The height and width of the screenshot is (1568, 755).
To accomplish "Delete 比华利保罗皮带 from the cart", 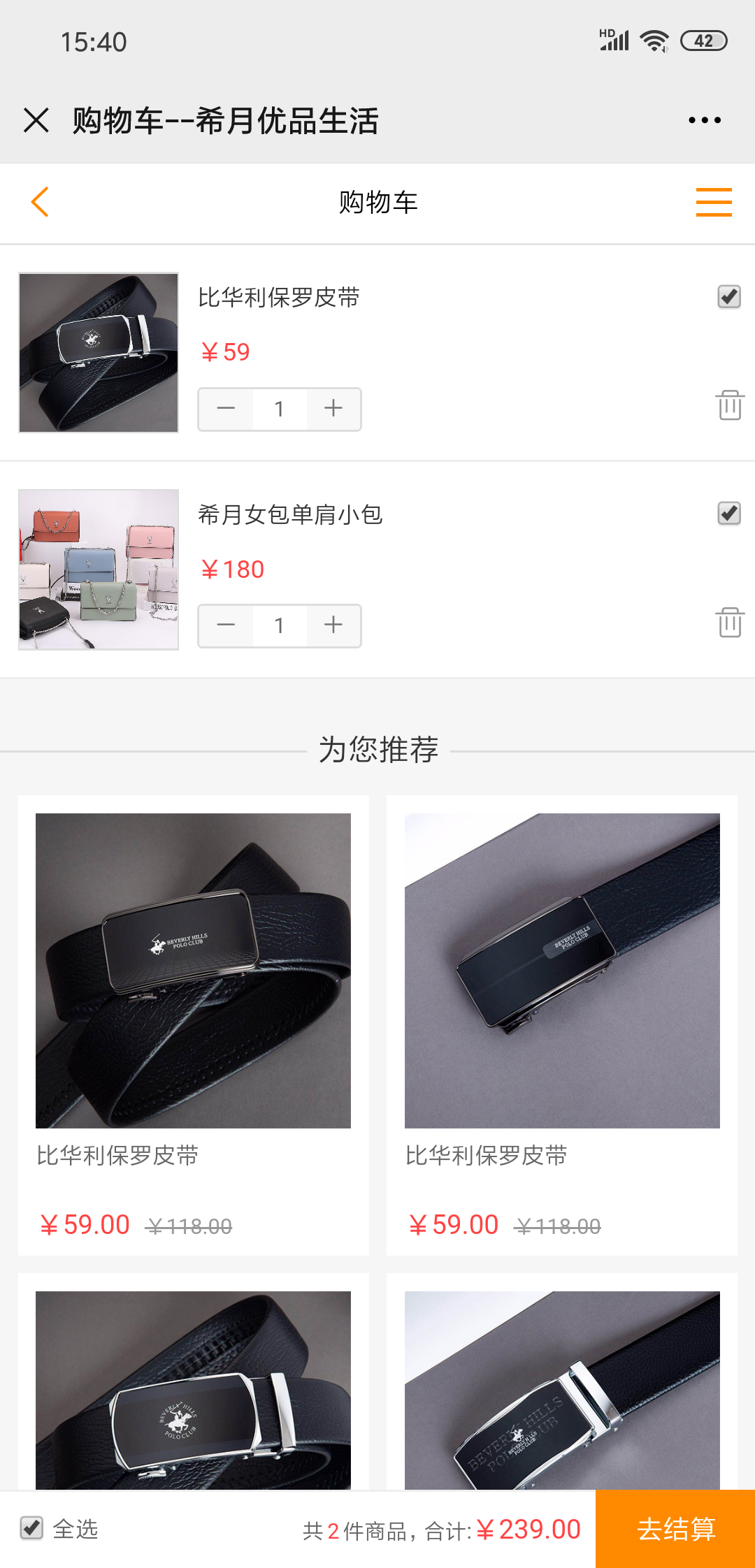I will tap(729, 405).
